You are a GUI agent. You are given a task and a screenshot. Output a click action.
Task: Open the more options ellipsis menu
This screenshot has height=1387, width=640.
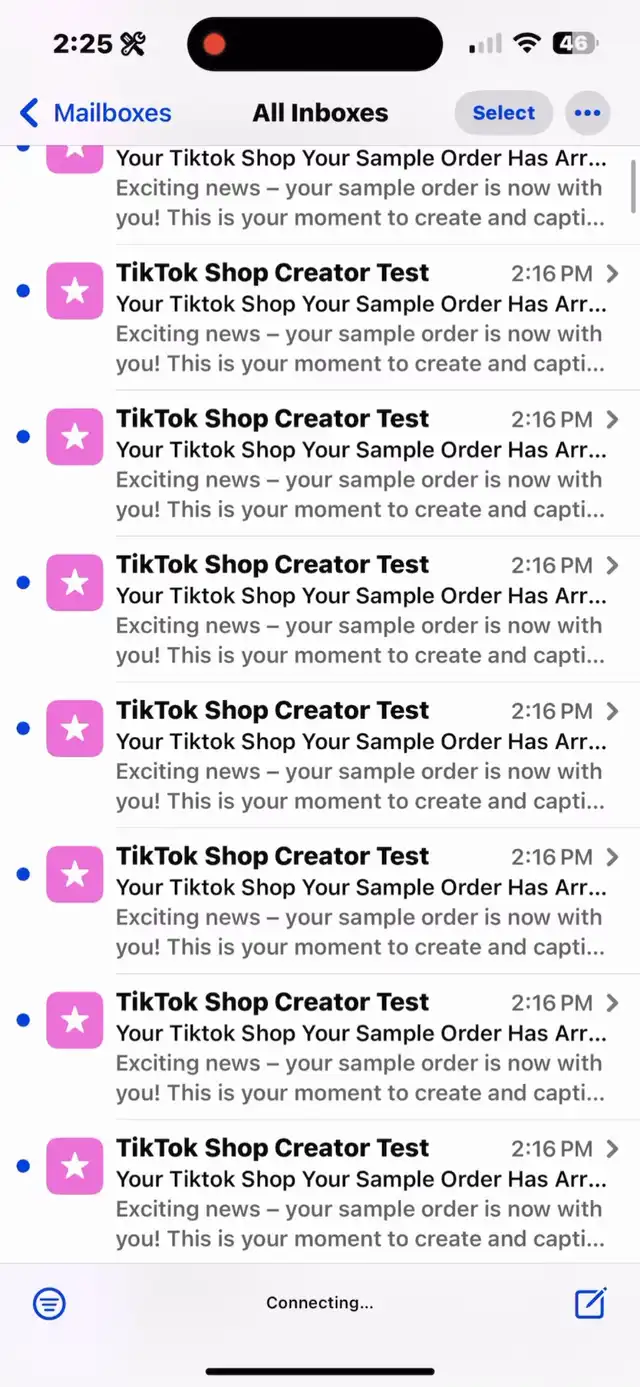tap(588, 113)
